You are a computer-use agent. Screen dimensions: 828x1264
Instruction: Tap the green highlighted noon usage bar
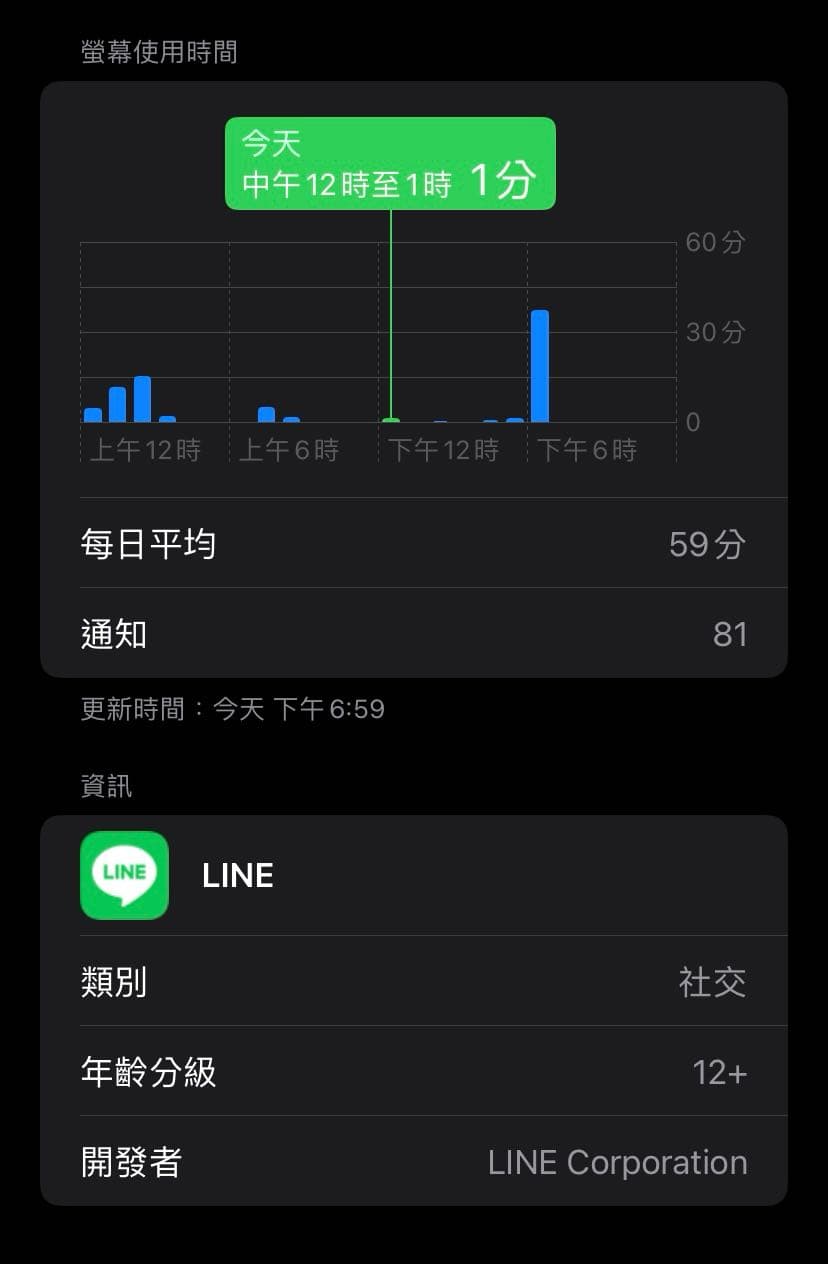pos(391,420)
